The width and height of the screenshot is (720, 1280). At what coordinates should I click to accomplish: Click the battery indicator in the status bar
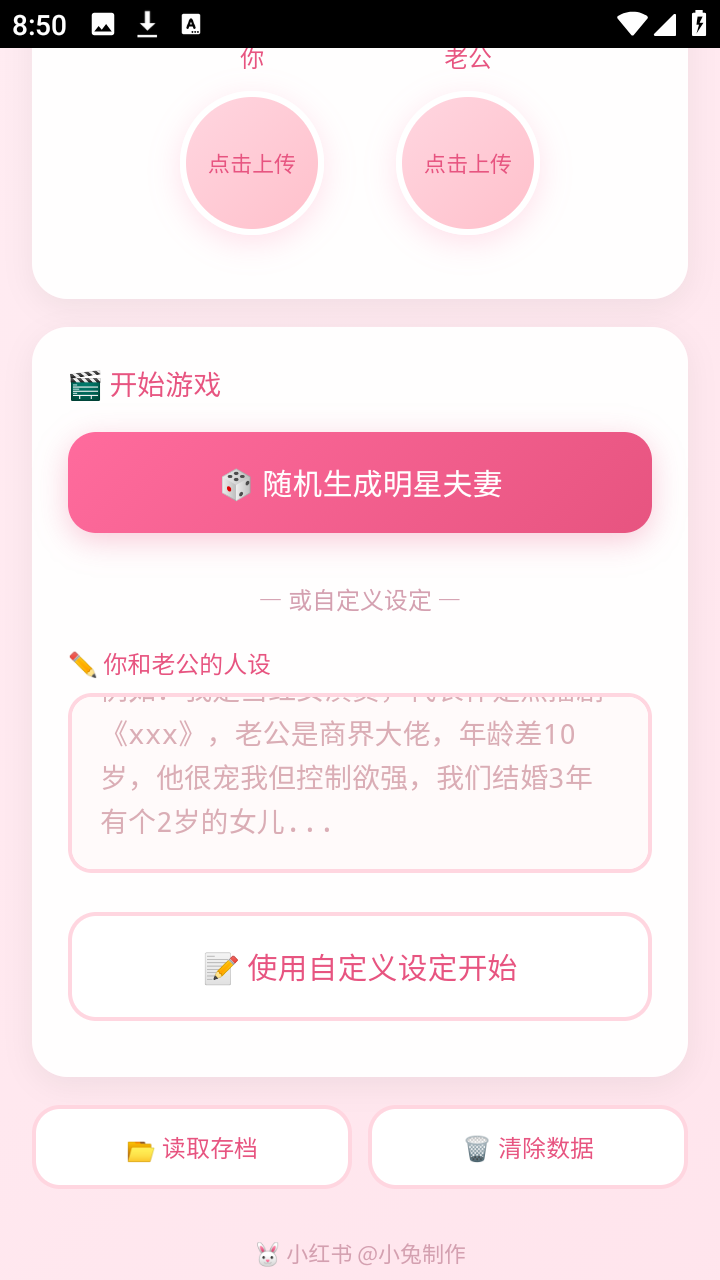[700, 22]
